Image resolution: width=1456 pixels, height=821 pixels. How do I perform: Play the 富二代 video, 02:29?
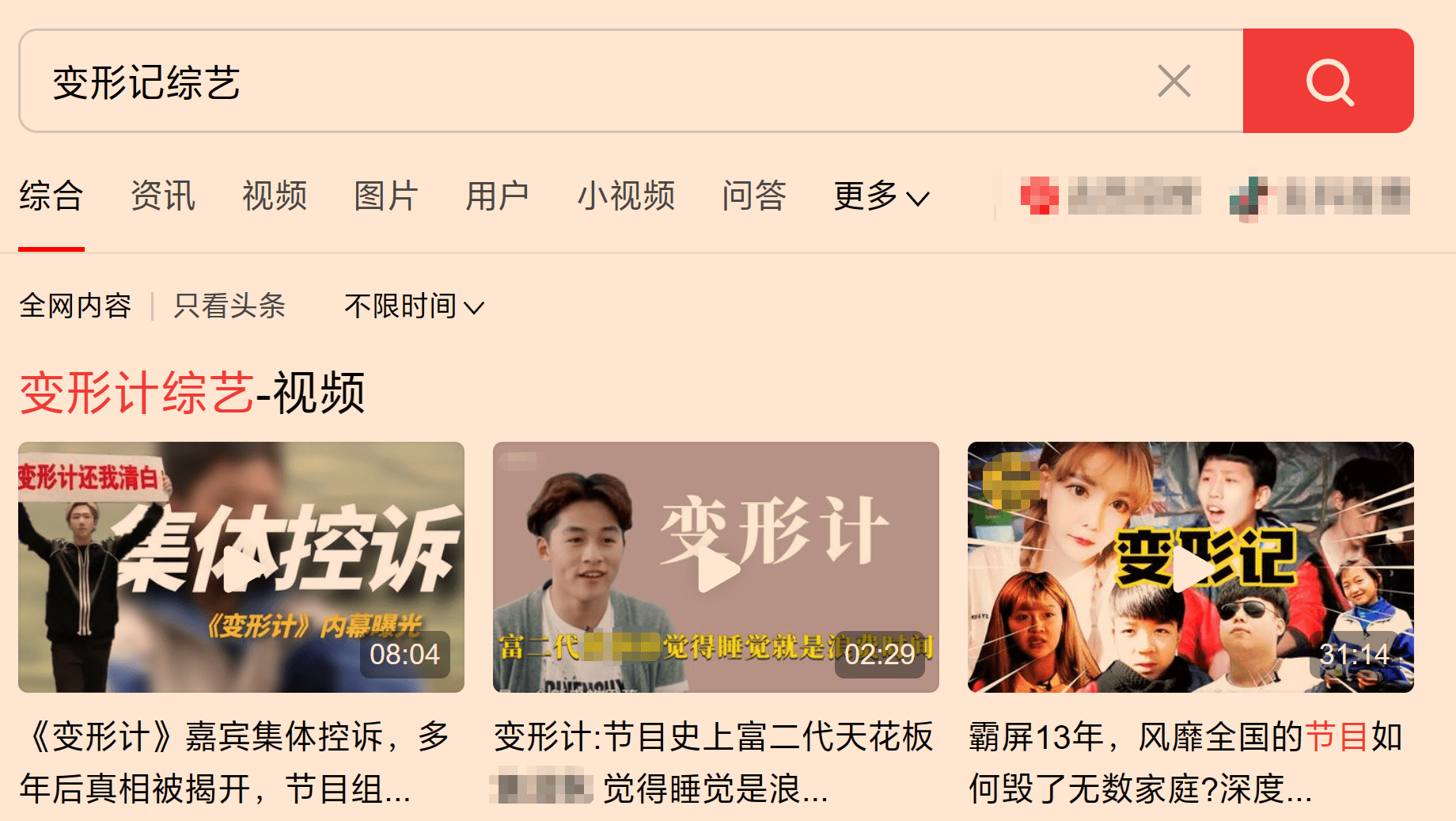coord(716,567)
